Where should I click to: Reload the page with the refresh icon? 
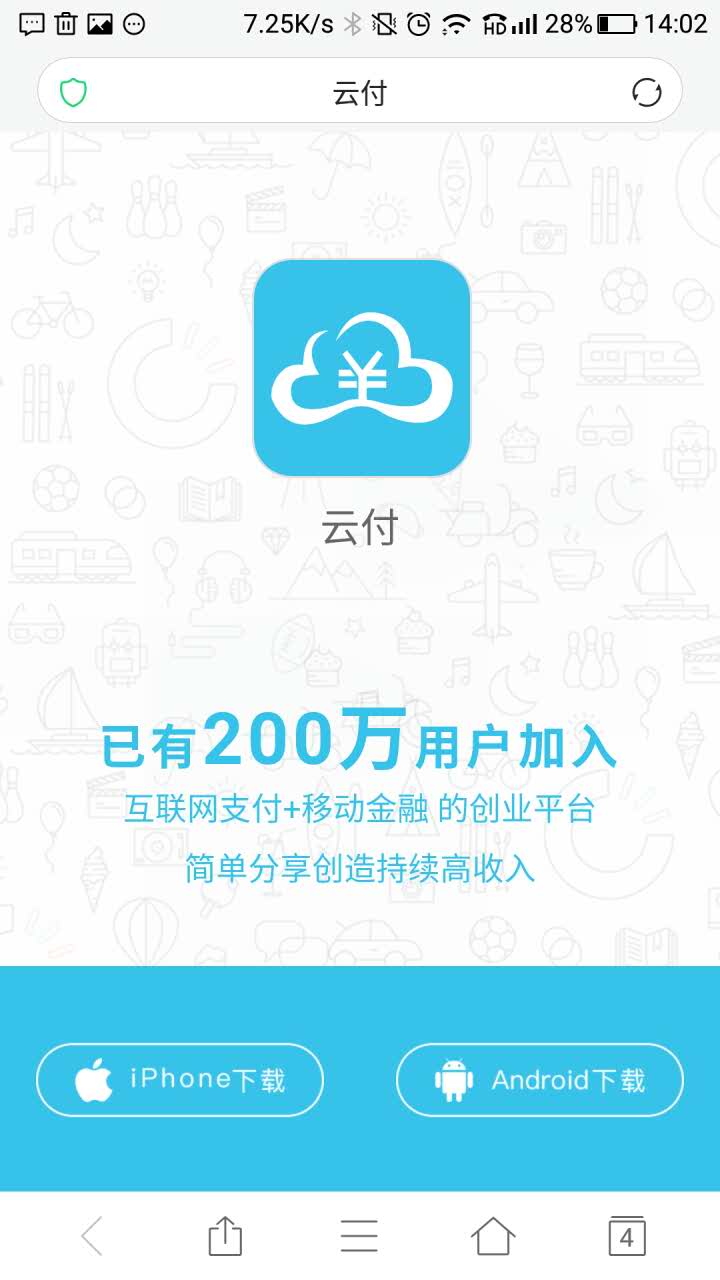647,93
